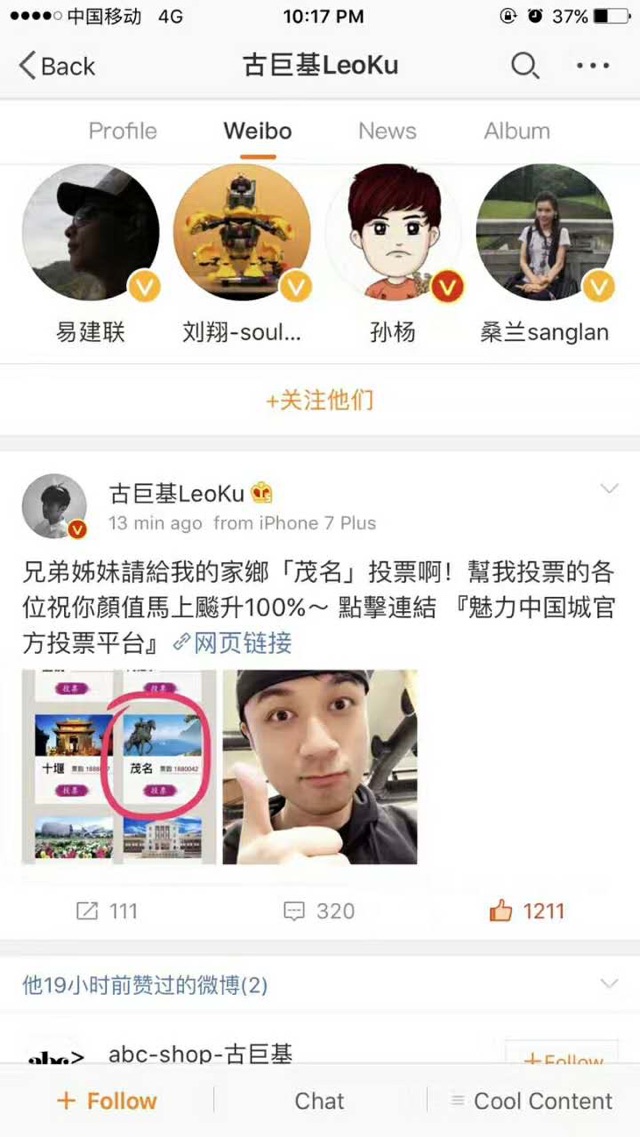Switch to the Album tab

point(517,131)
